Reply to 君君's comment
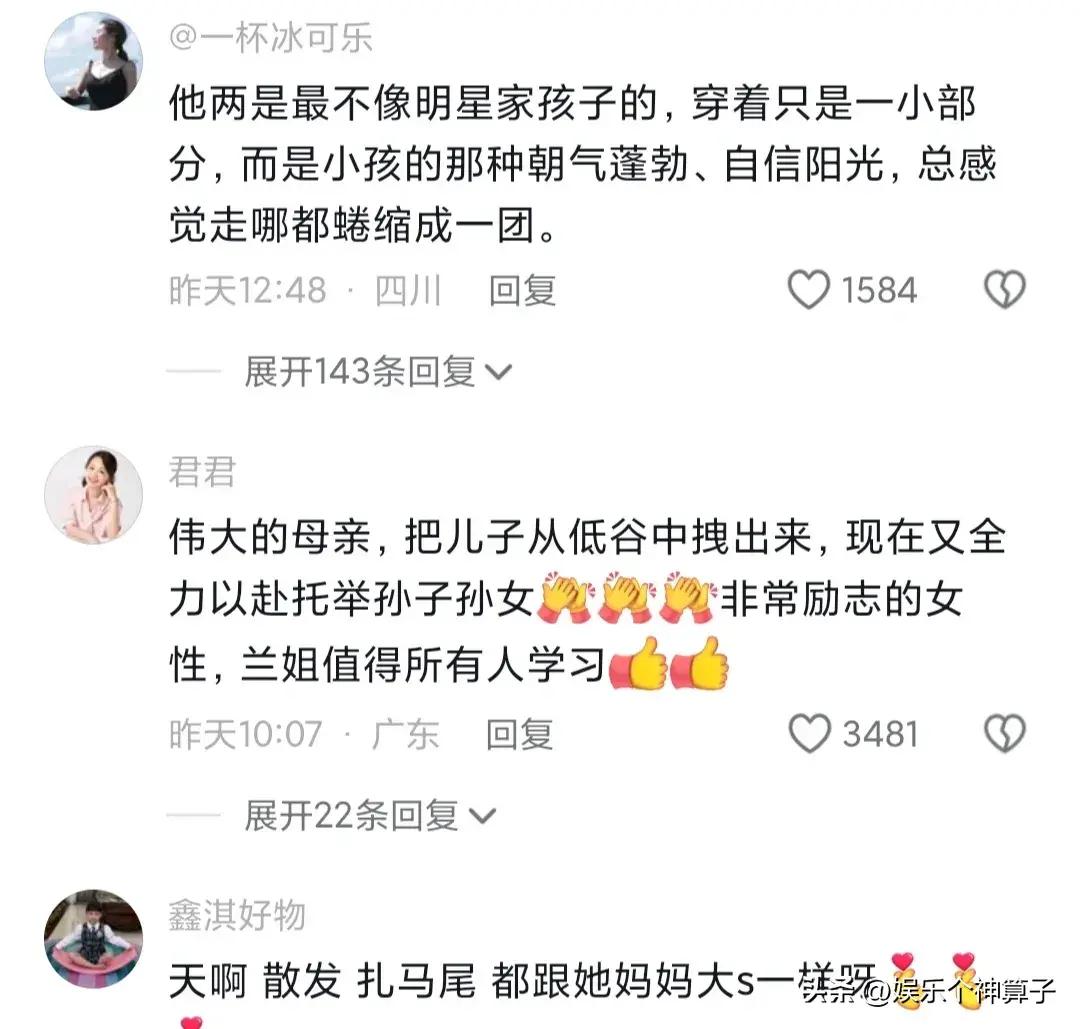Screen dimensions: 1080x1029 [519, 735]
